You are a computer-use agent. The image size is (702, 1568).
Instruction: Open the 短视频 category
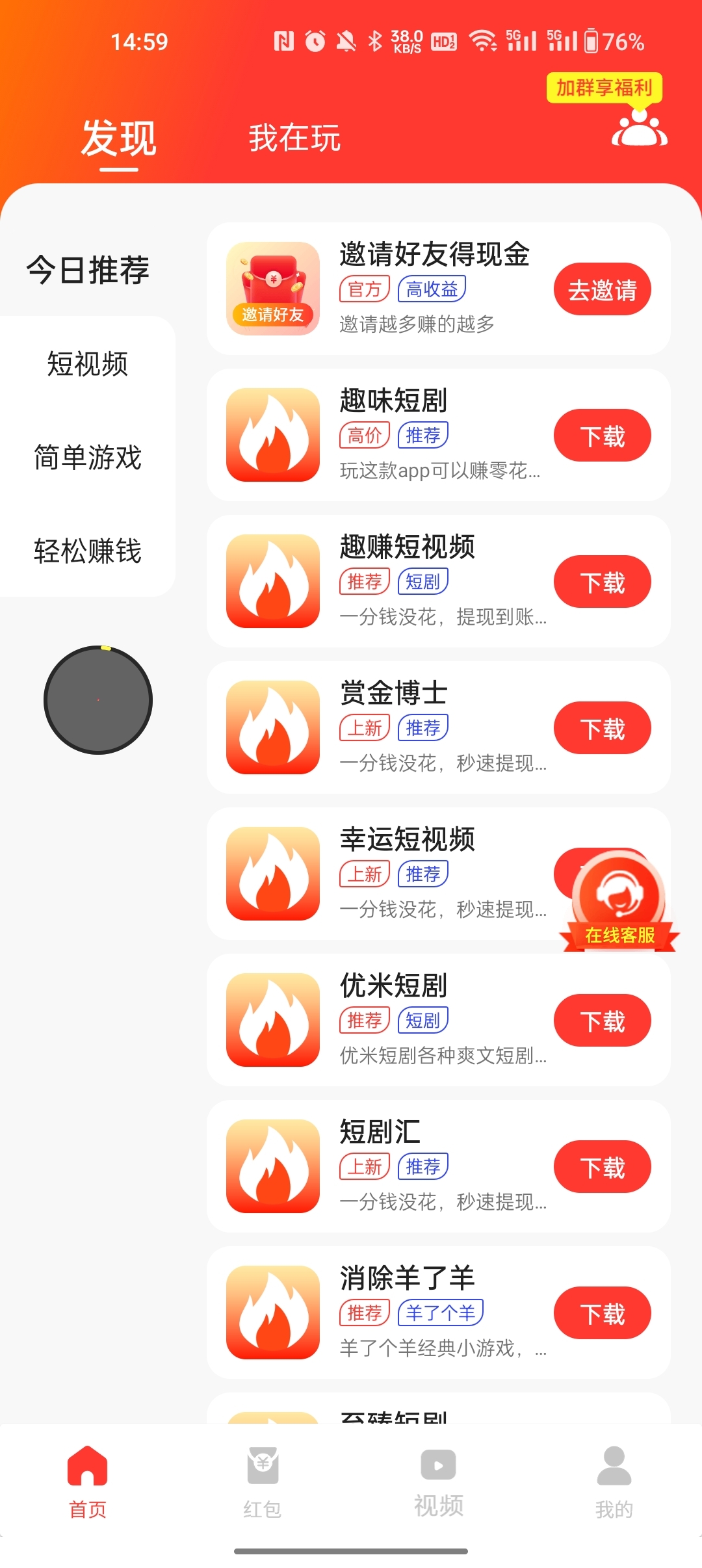[88, 363]
